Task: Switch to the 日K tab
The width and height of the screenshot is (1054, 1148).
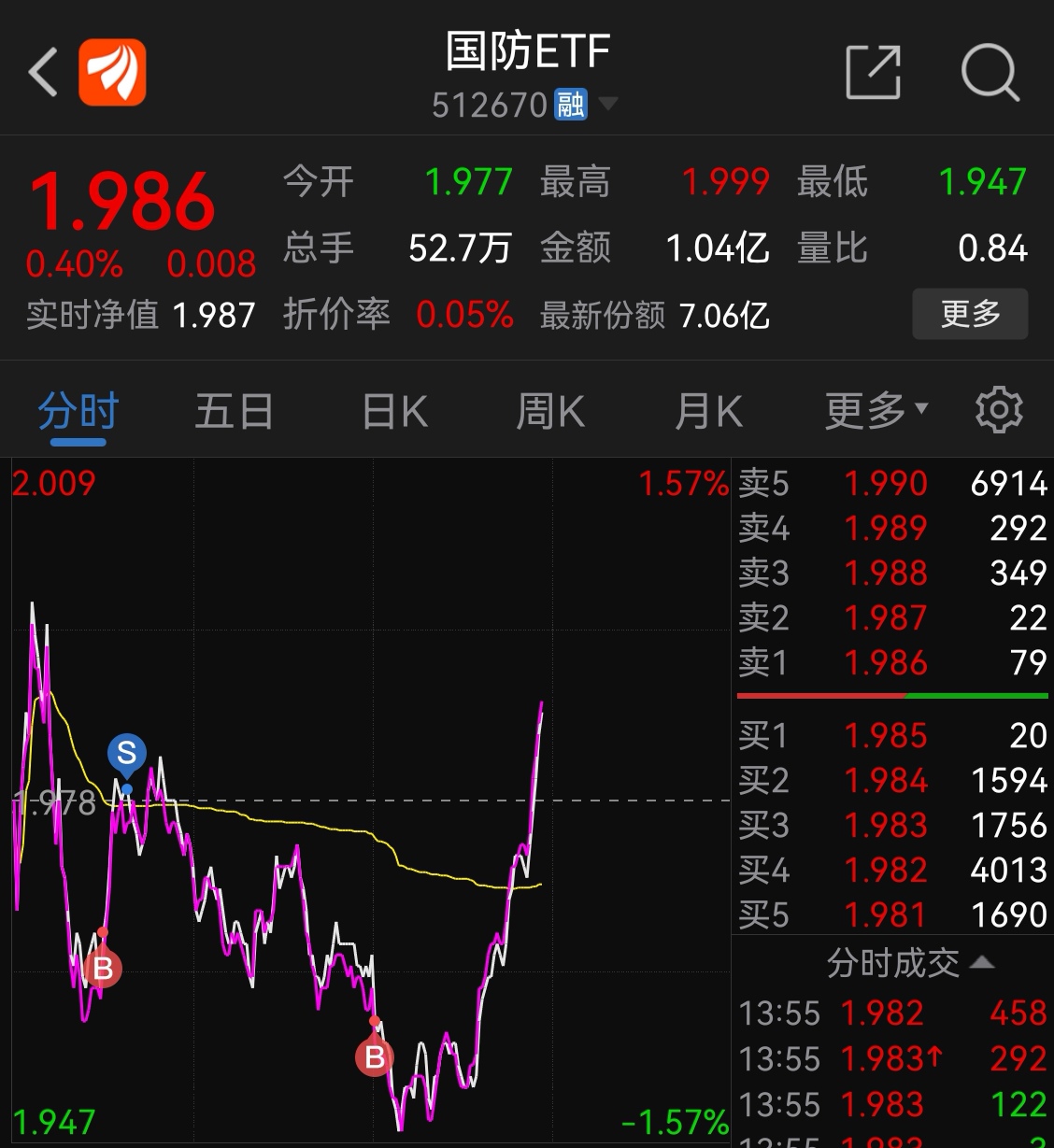Action: (x=393, y=409)
